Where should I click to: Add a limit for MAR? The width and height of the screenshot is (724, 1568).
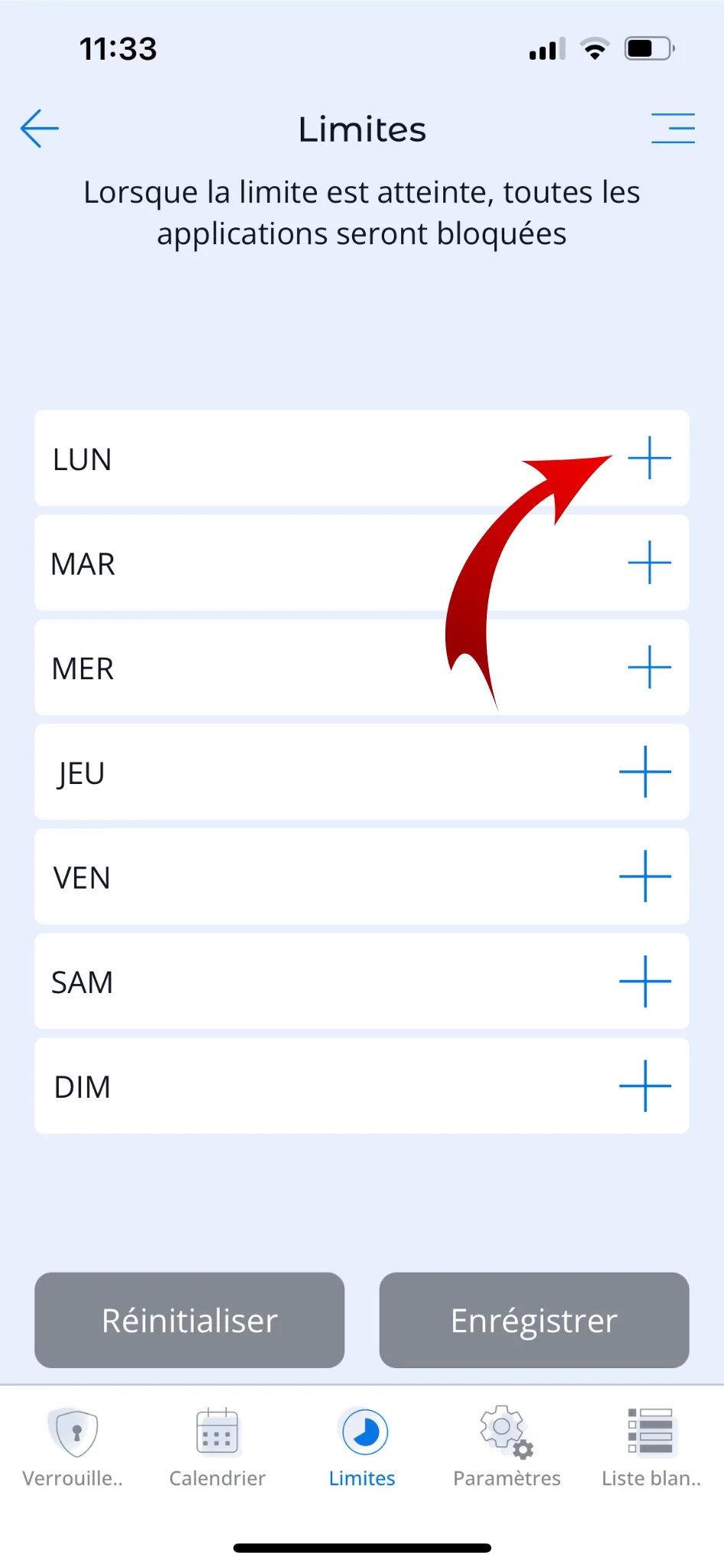tap(649, 563)
